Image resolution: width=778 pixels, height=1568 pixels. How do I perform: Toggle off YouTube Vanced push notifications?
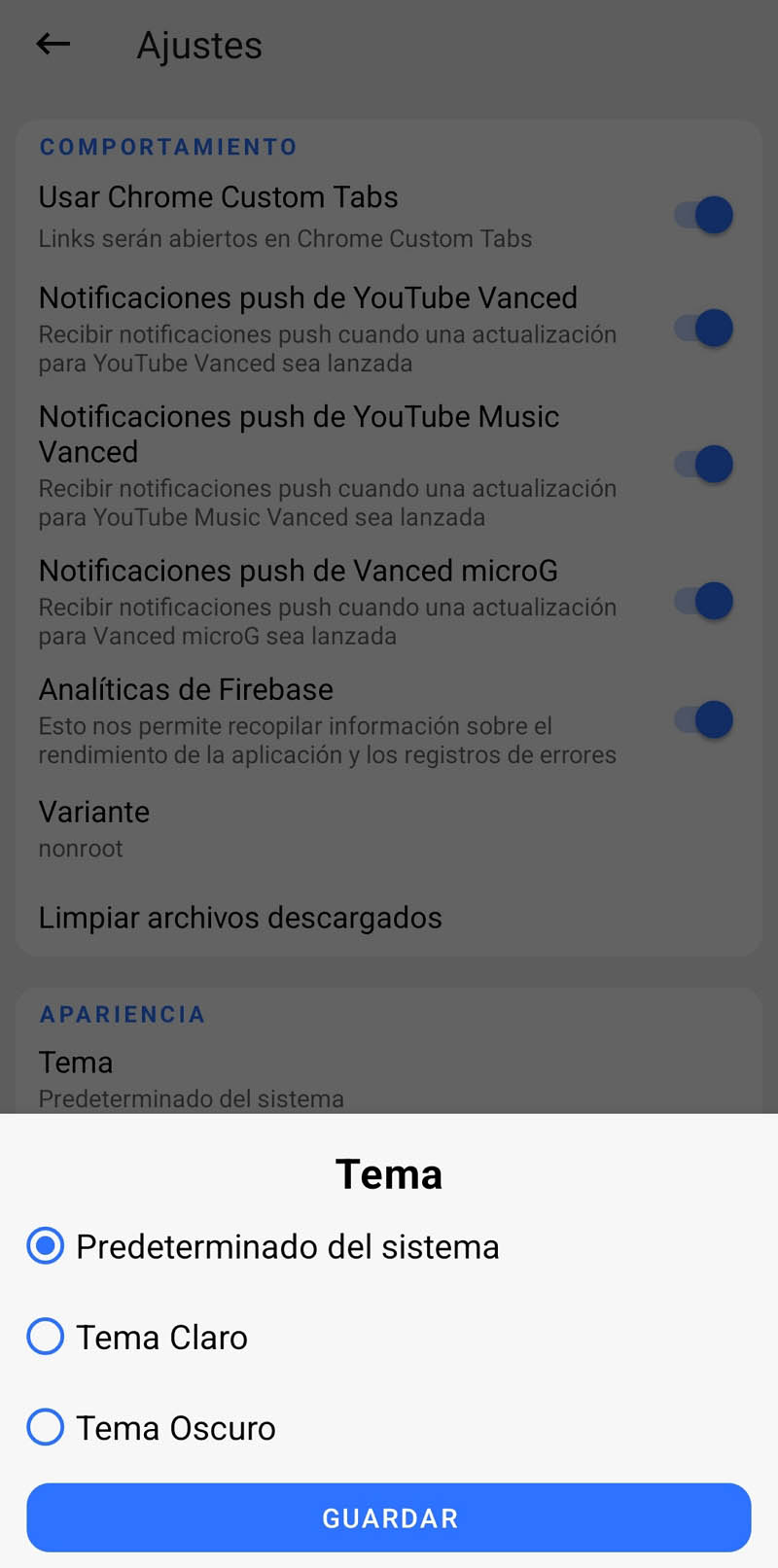click(705, 328)
